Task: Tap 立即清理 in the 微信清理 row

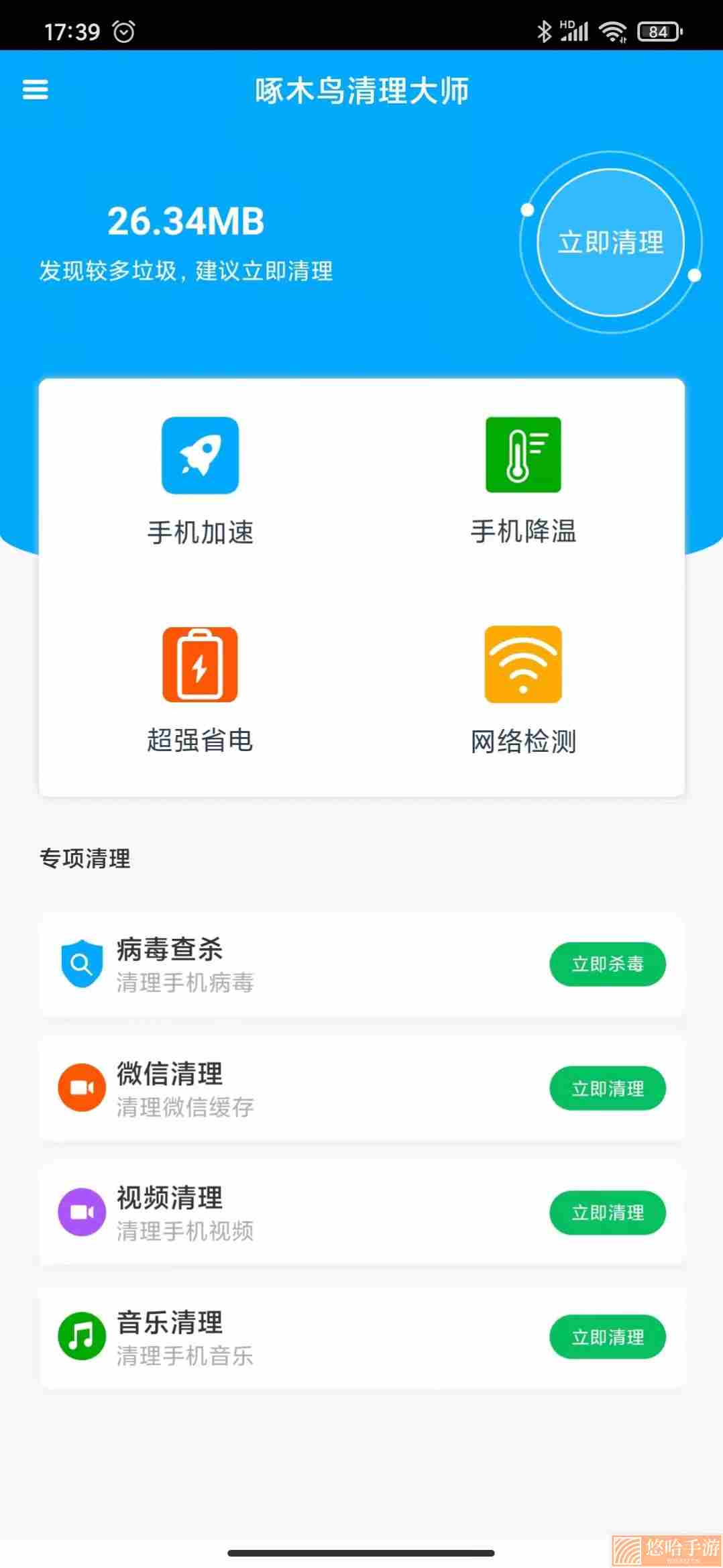Action: [x=608, y=1088]
